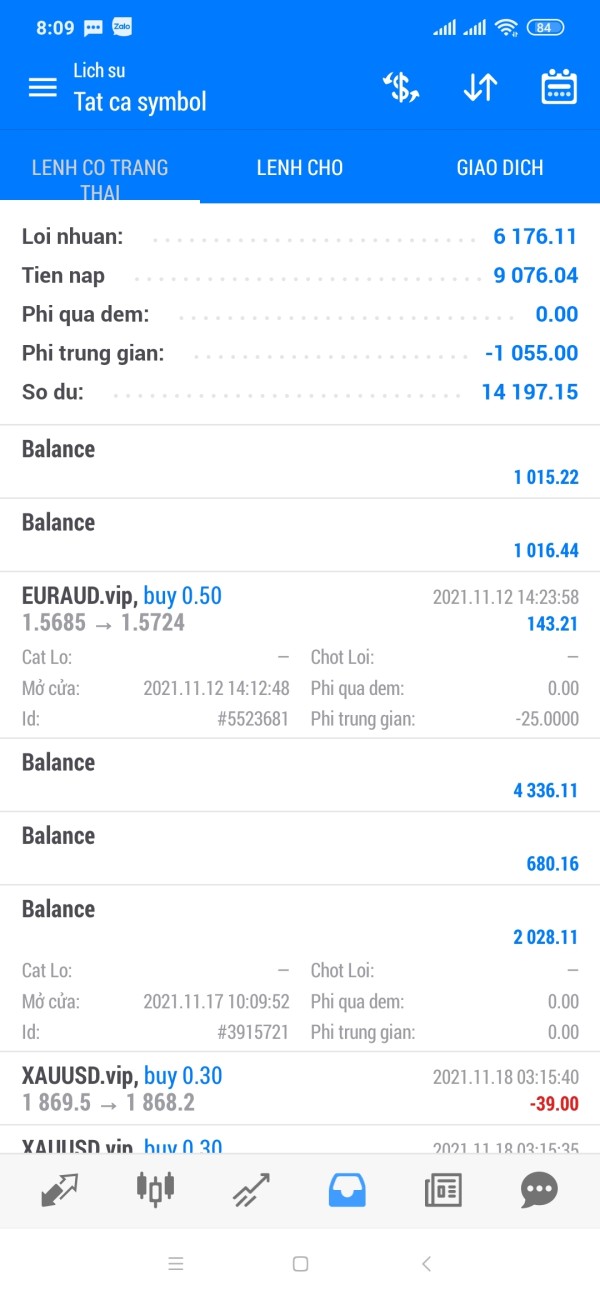Open the chat messages tab
Screen dimensions: 600x1300
539,1190
